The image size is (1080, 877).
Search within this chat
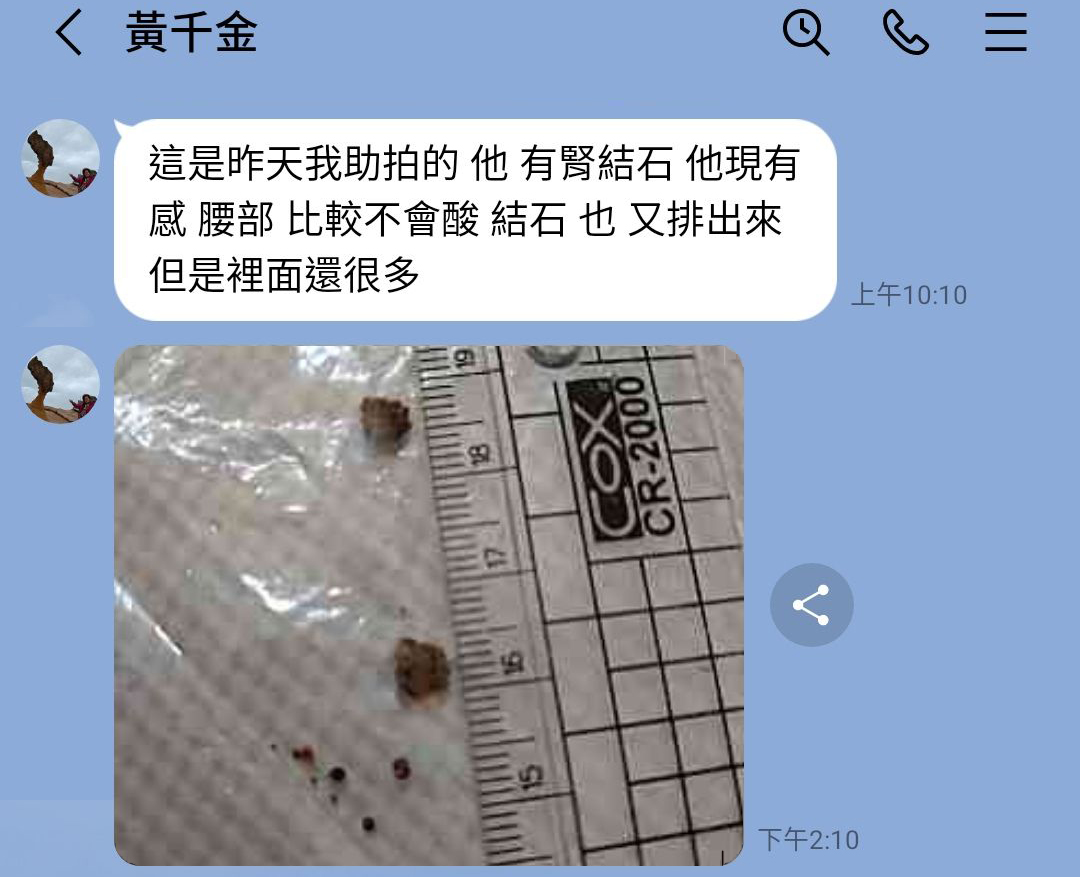coord(805,33)
